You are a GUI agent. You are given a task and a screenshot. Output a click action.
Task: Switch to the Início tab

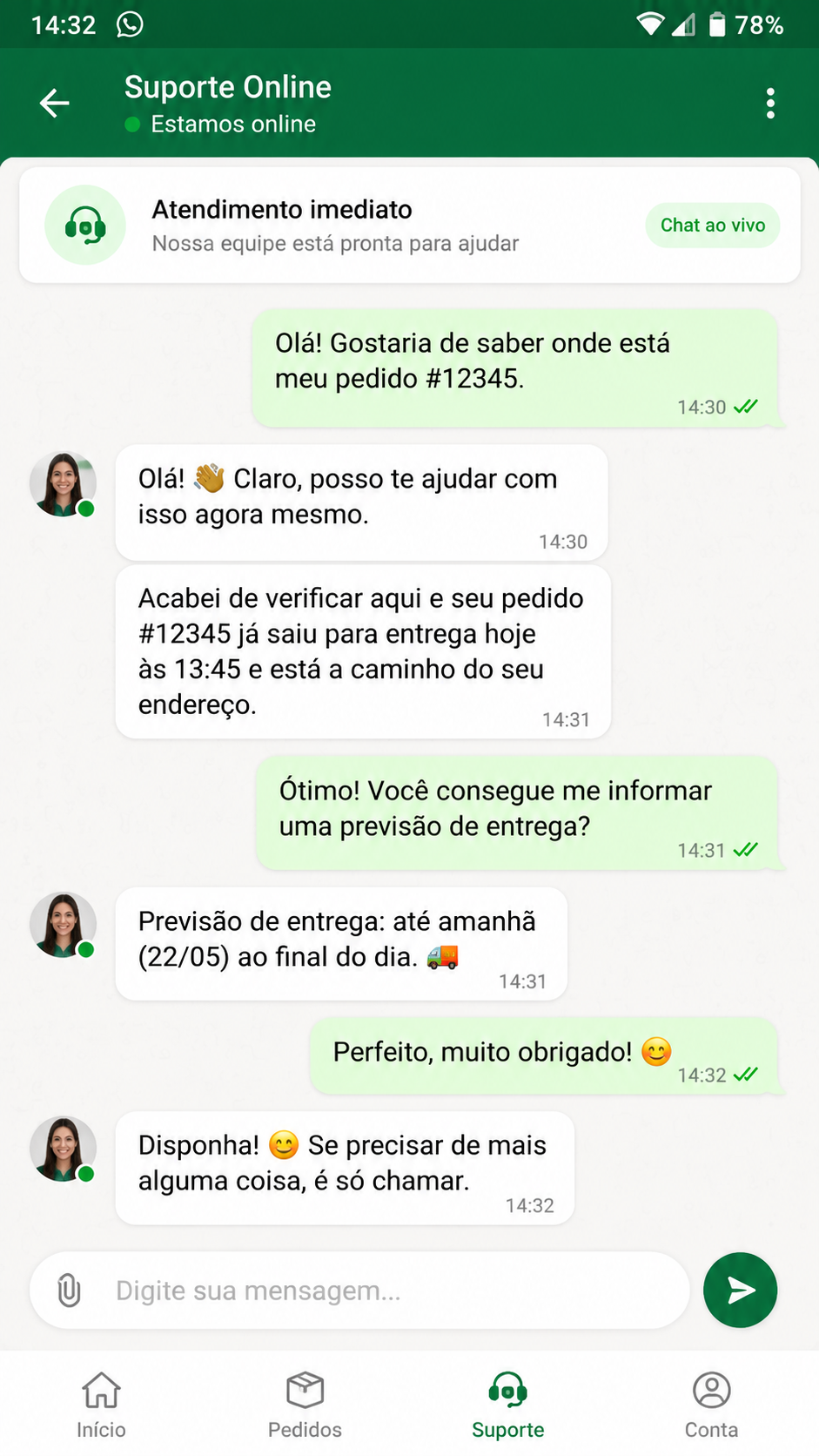(x=101, y=1405)
